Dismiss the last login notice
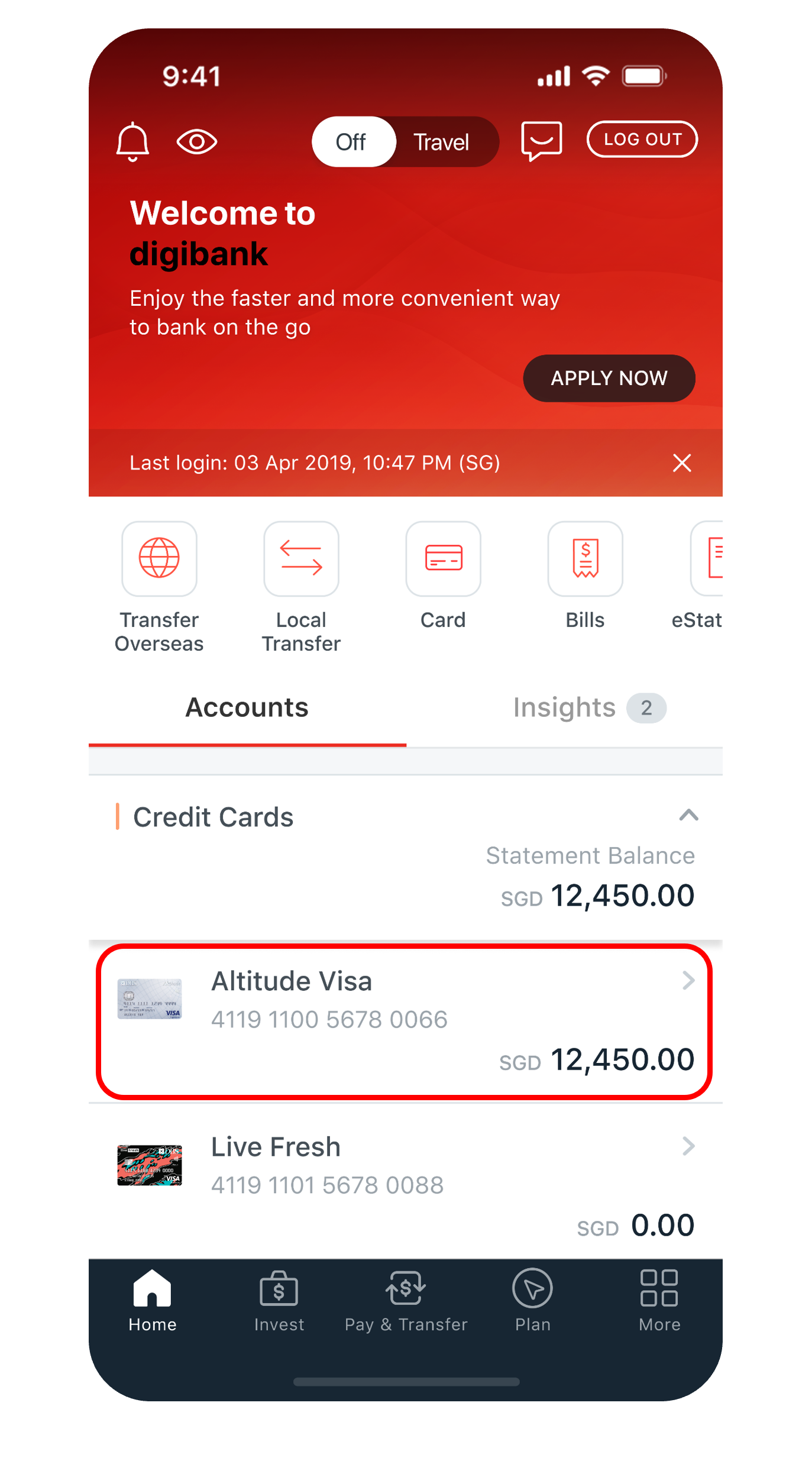The height and width of the screenshot is (1464, 812). pyautogui.click(x=681, y=463)
